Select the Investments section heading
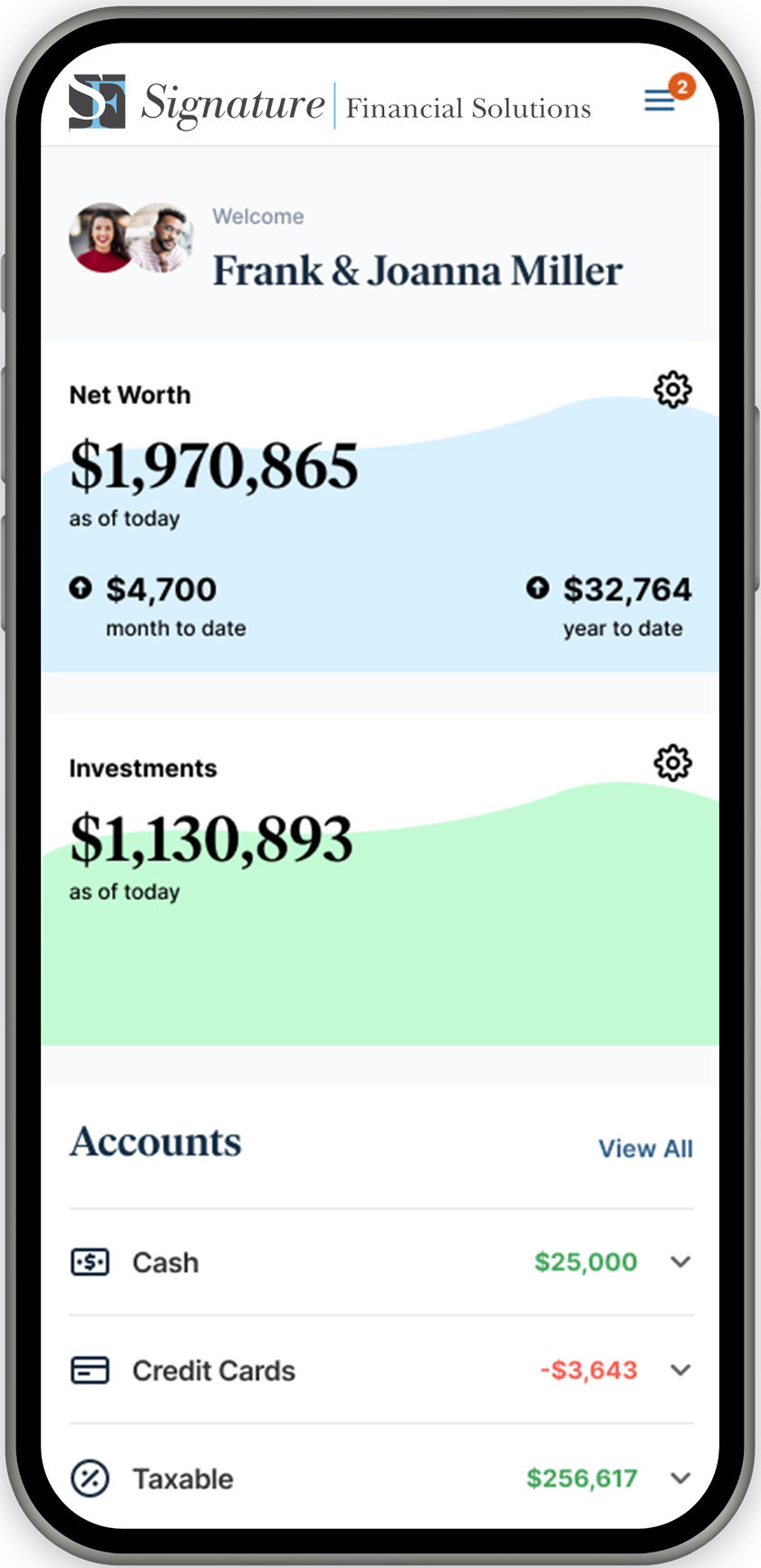 point(143,768)
